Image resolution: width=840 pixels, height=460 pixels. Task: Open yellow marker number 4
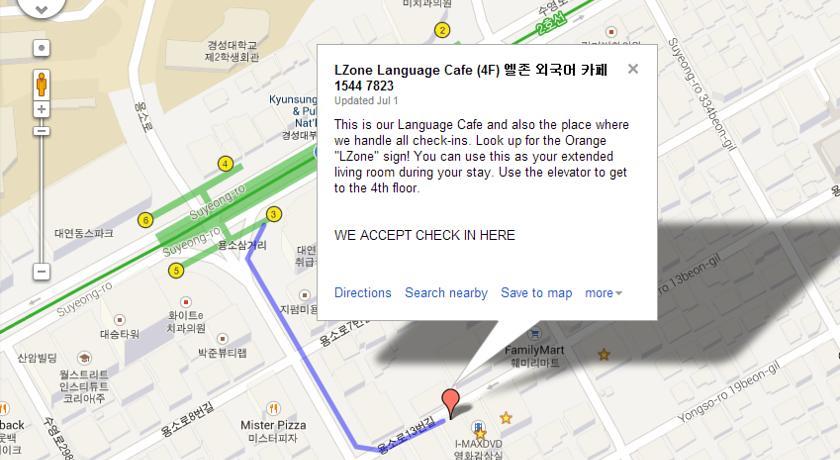(226, 164)
